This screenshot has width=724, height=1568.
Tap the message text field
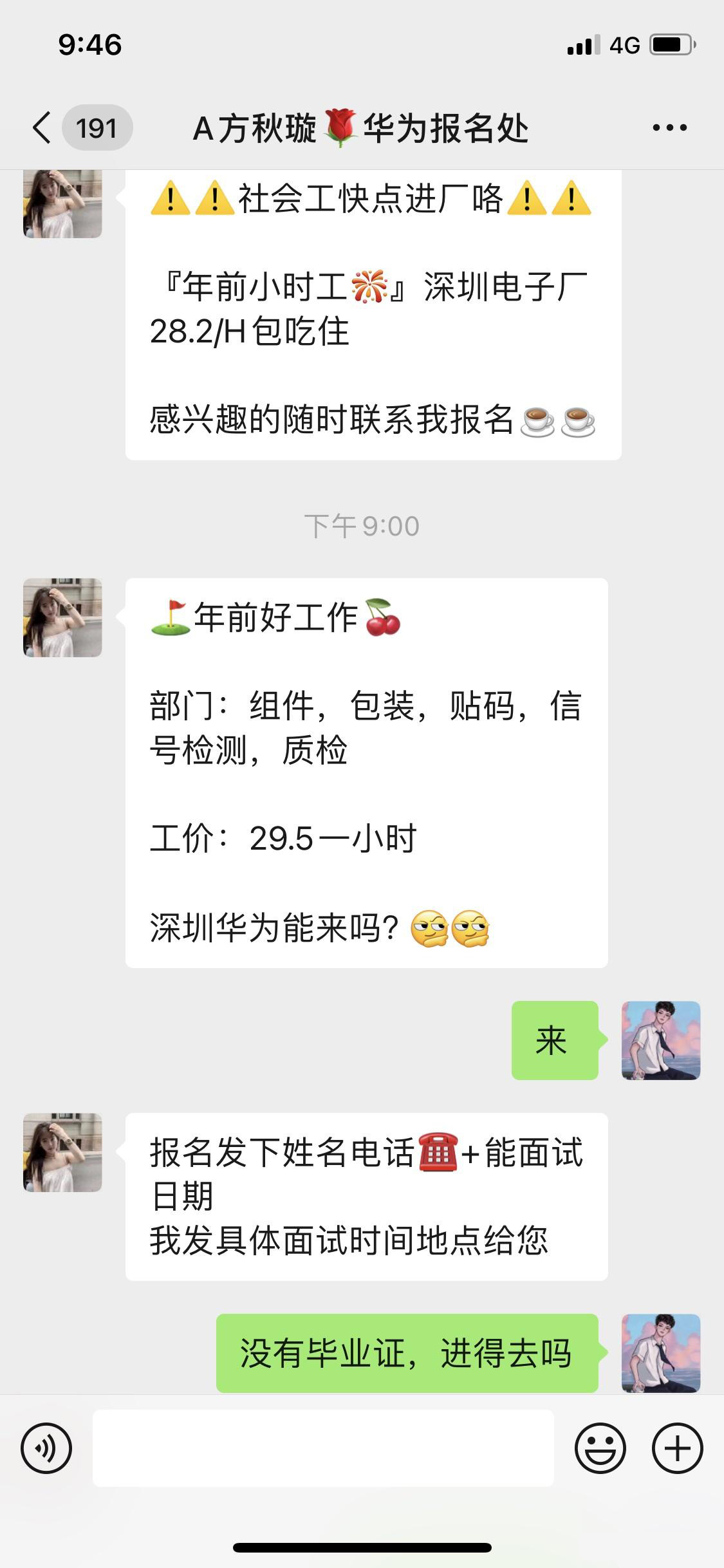(323, 1448)
